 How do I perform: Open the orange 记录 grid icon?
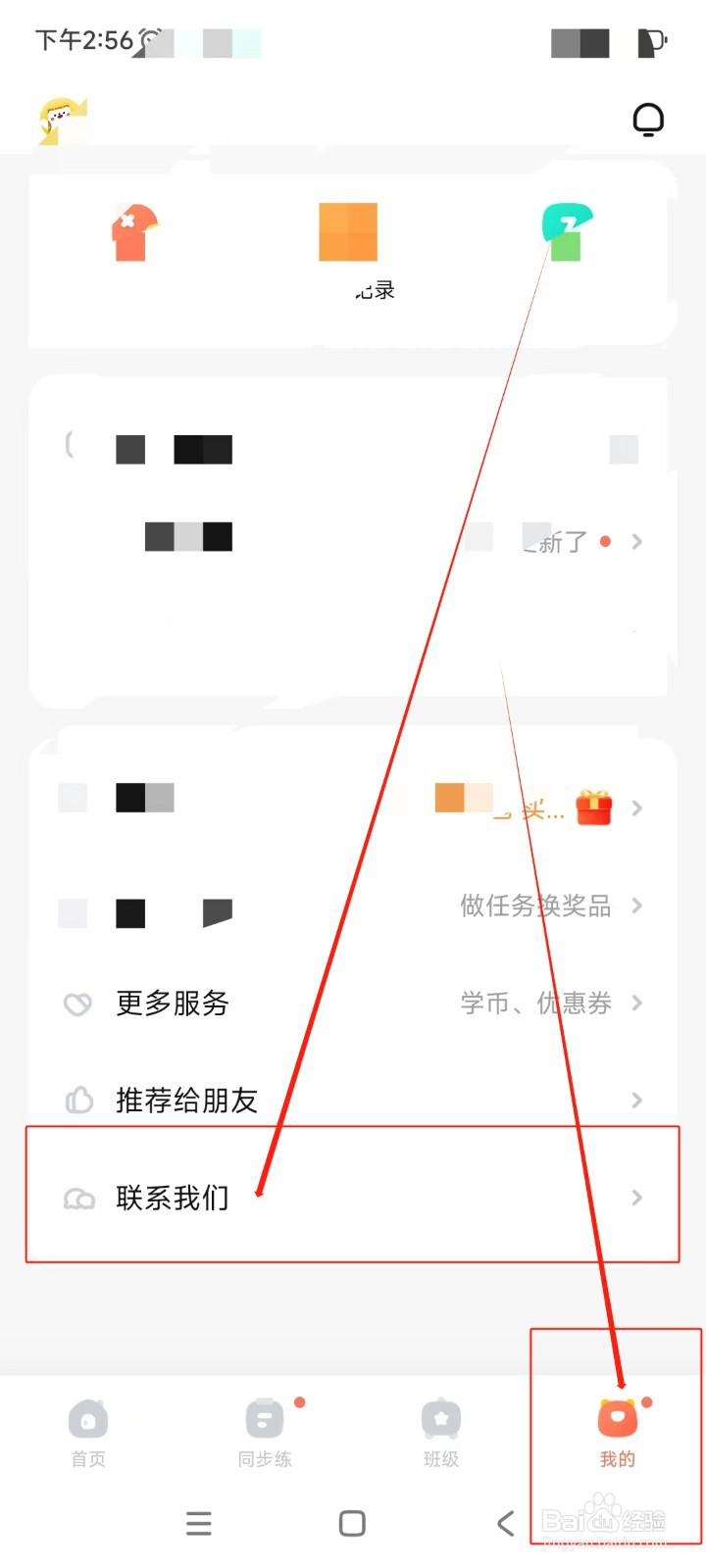(x=347, y=232)
